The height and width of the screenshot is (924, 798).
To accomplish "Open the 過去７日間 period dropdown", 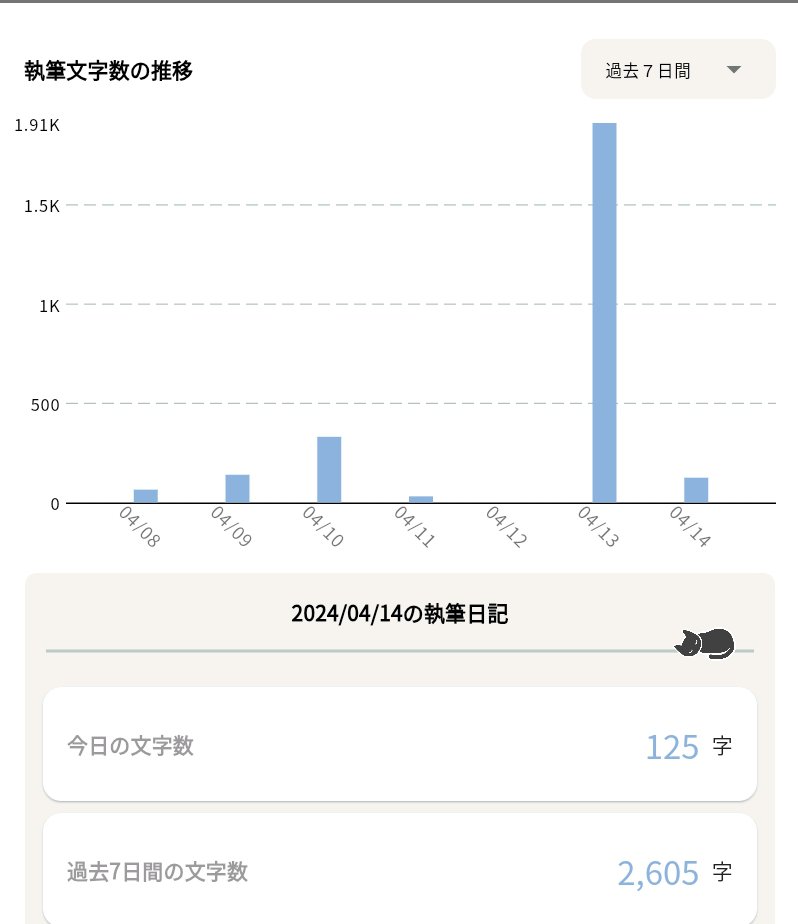I will point(678,70).
